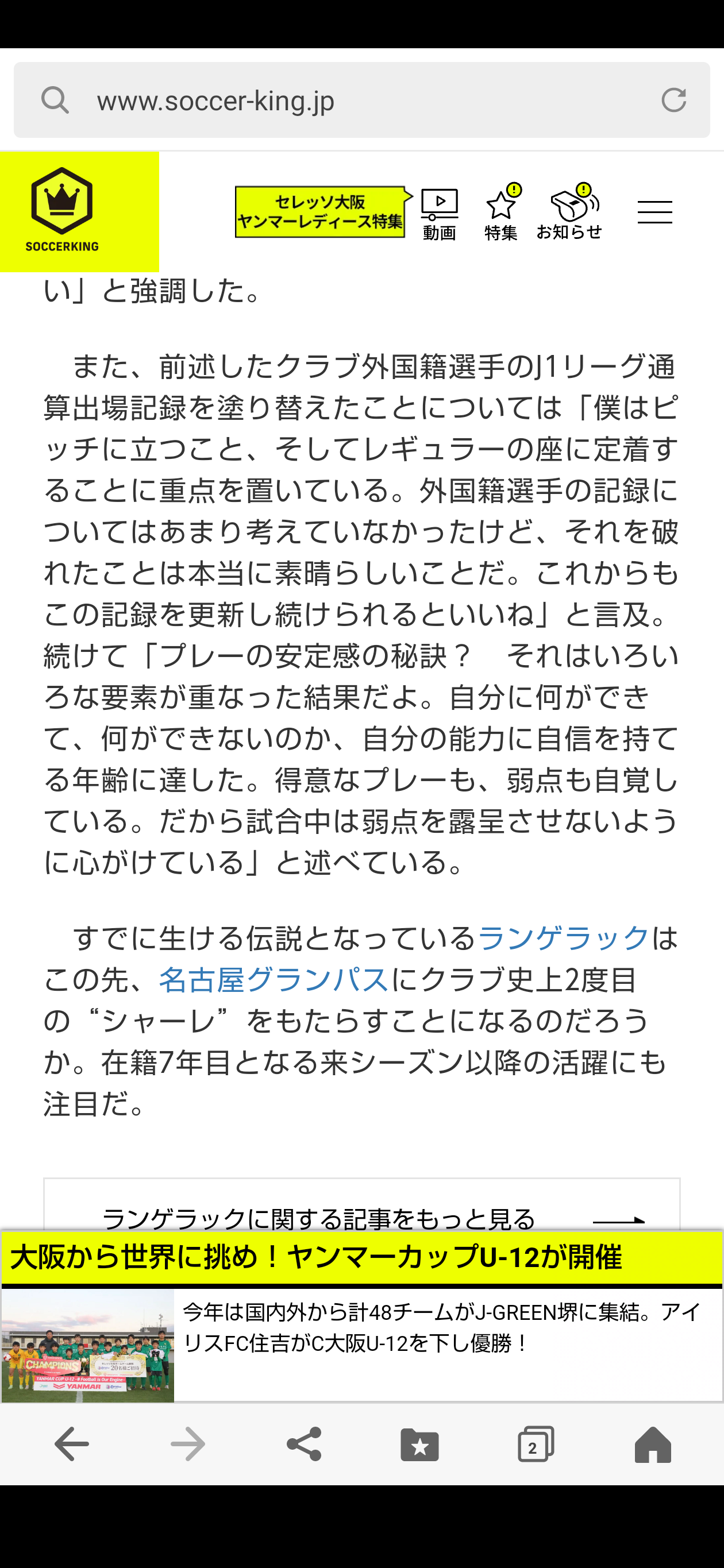Open the hamburger menu
The height and width of the screenshot is (1568, 724).
(x=654, y=212)
